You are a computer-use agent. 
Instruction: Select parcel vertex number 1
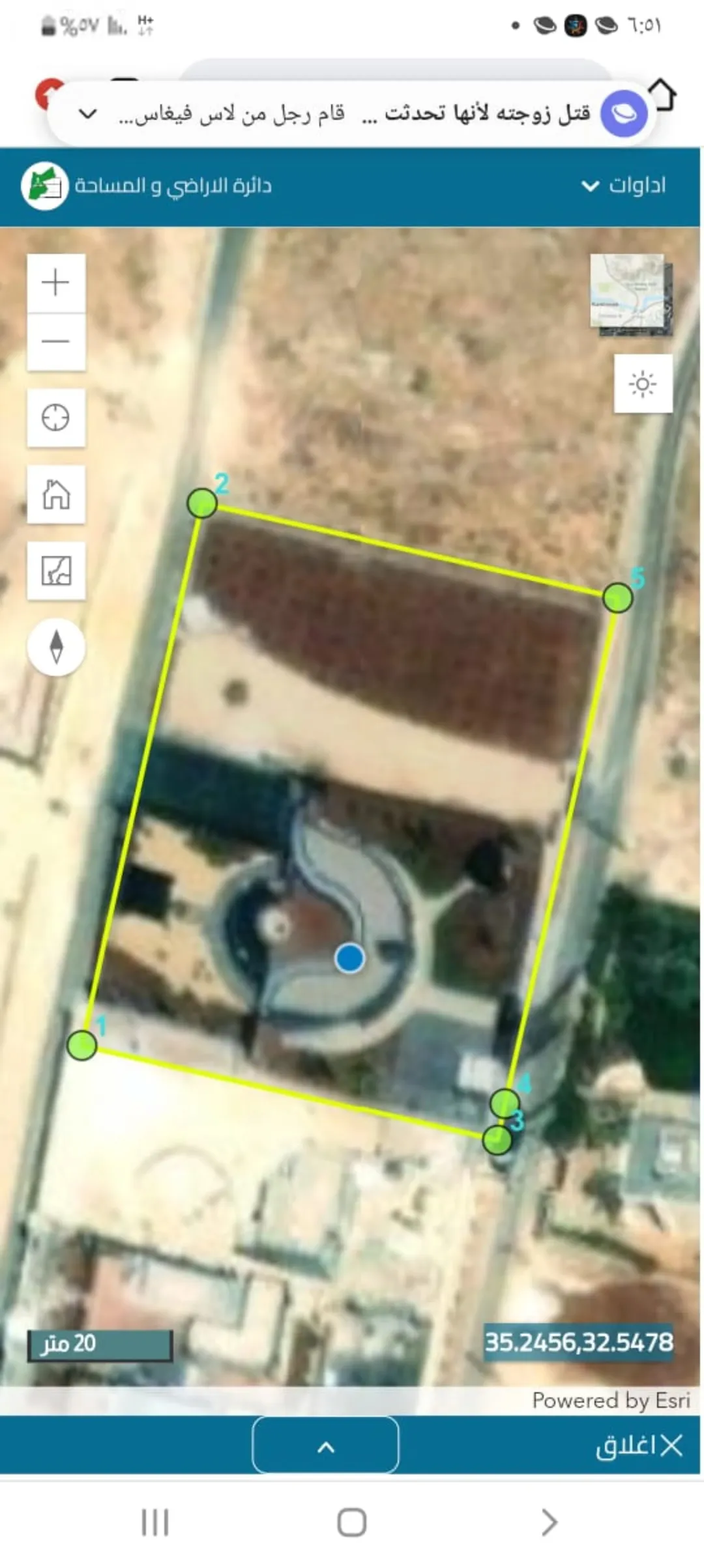[82, 1046]
